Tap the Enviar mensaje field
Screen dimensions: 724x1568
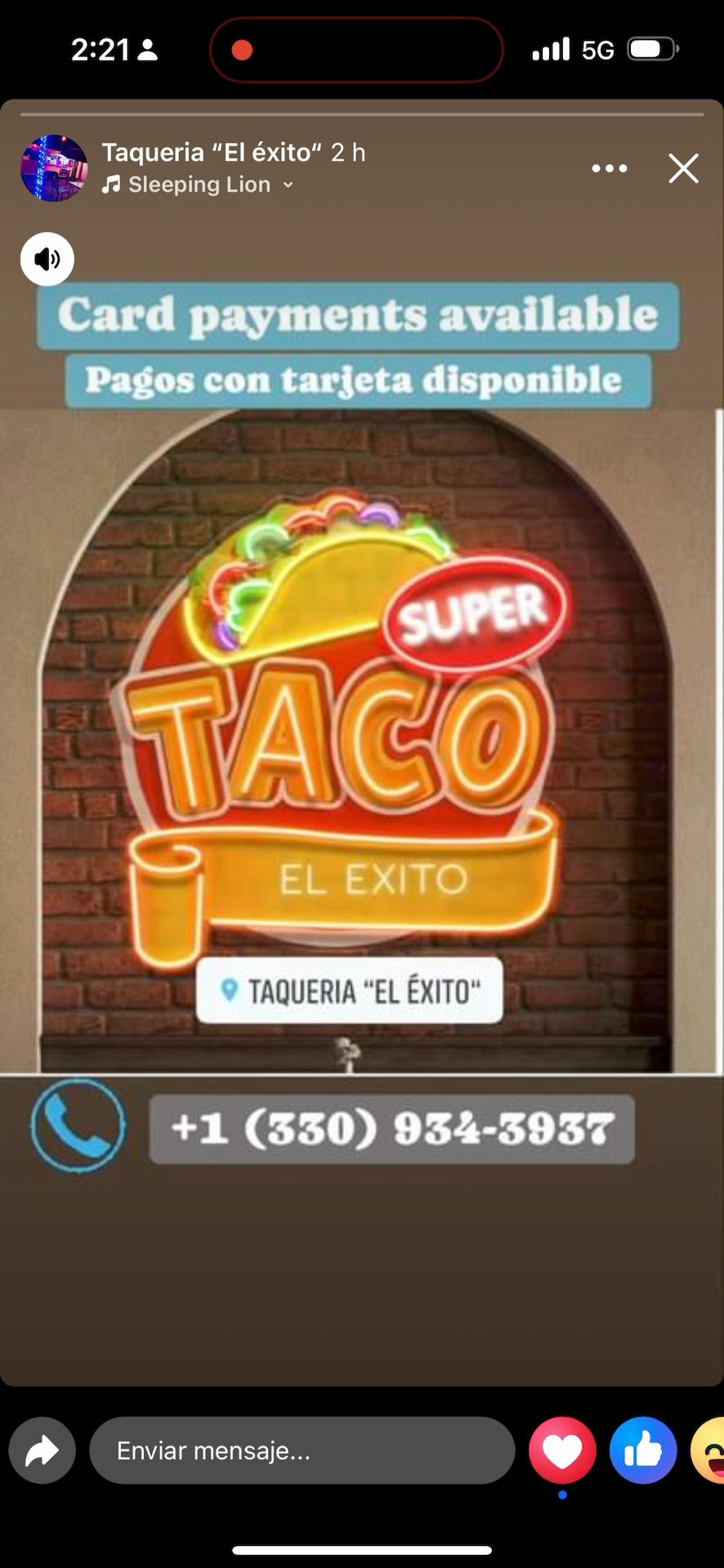coord(302,1450)
